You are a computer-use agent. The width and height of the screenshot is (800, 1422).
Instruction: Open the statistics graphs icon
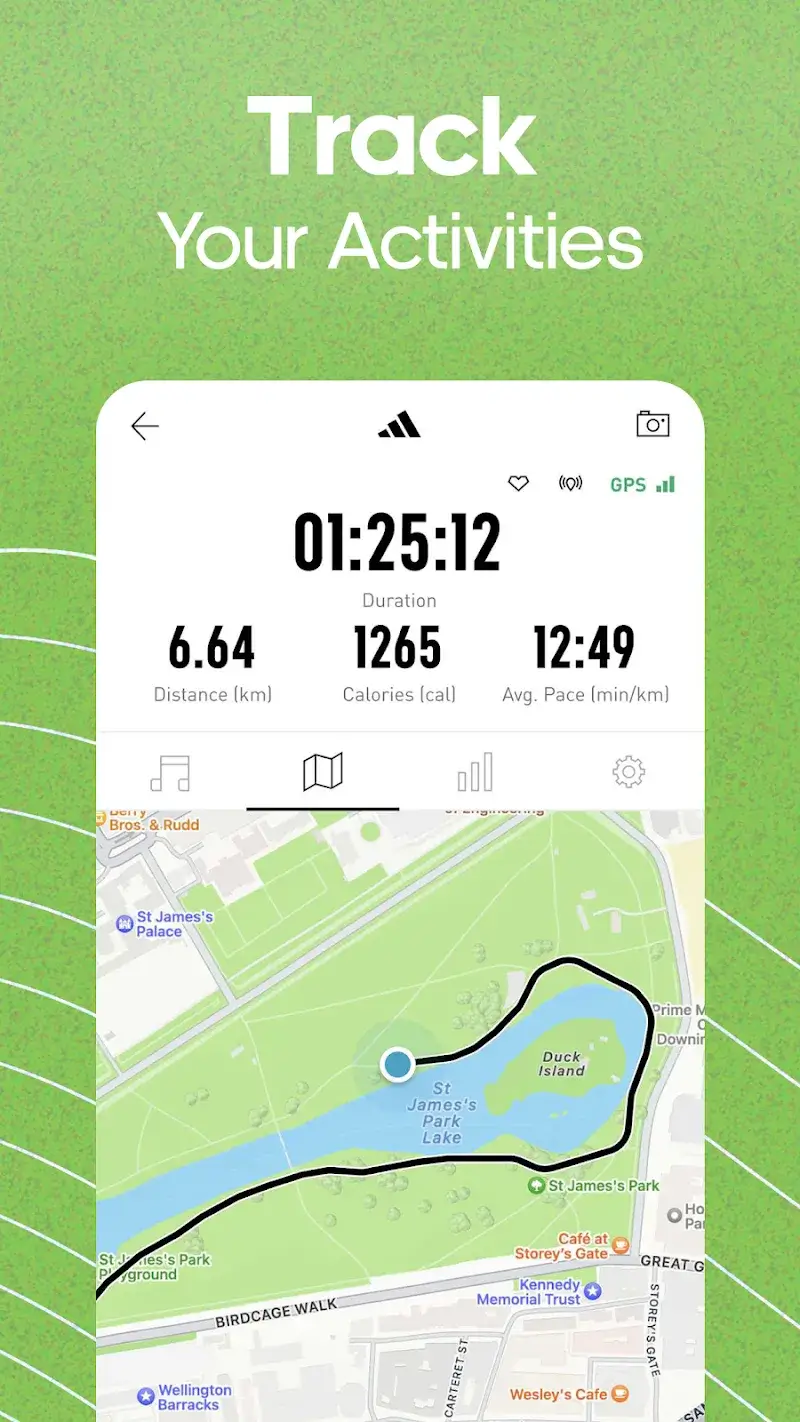pos(475,770)
